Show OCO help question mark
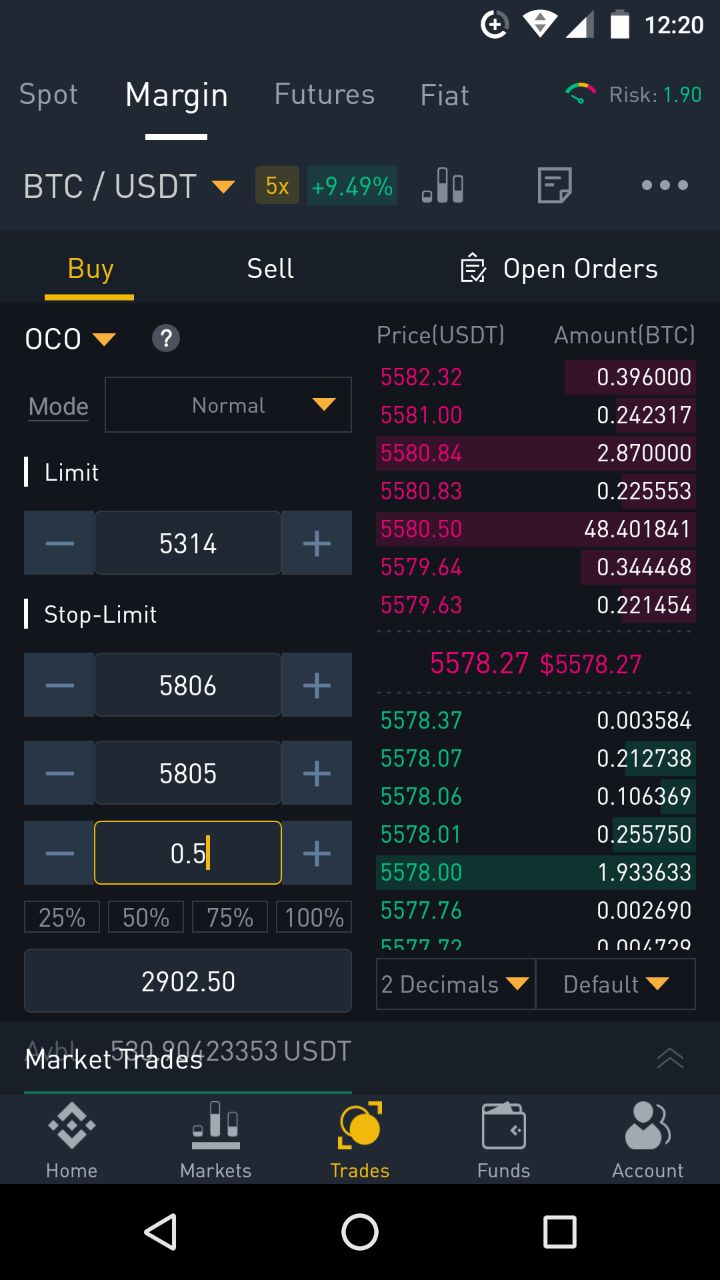Image resolution: width=720 pixels, height=1280 pixels. click(x=166, y=339)
